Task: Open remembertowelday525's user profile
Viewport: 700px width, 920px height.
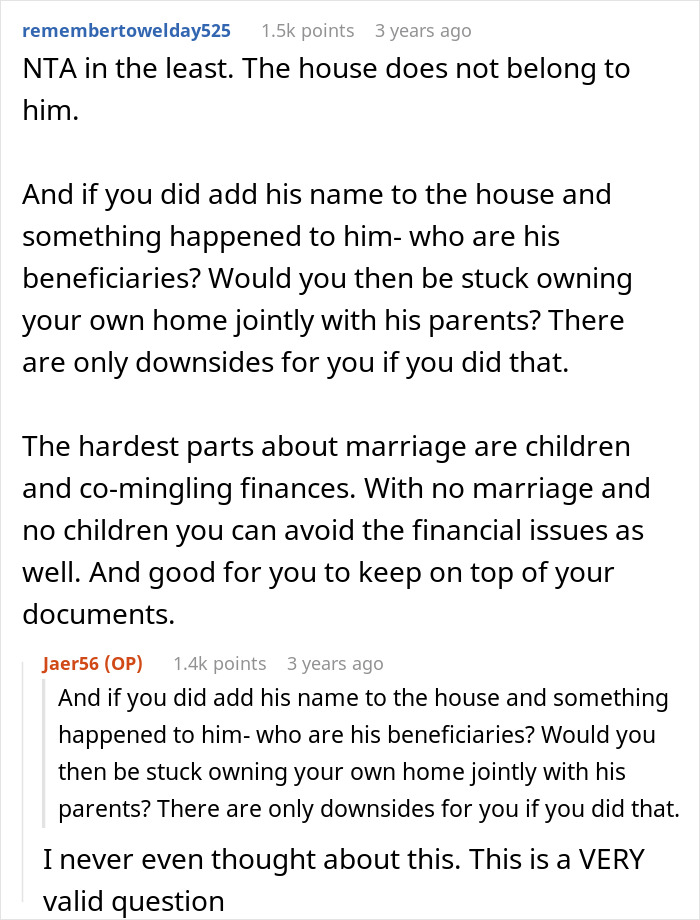Action: (x=126, y=31)
